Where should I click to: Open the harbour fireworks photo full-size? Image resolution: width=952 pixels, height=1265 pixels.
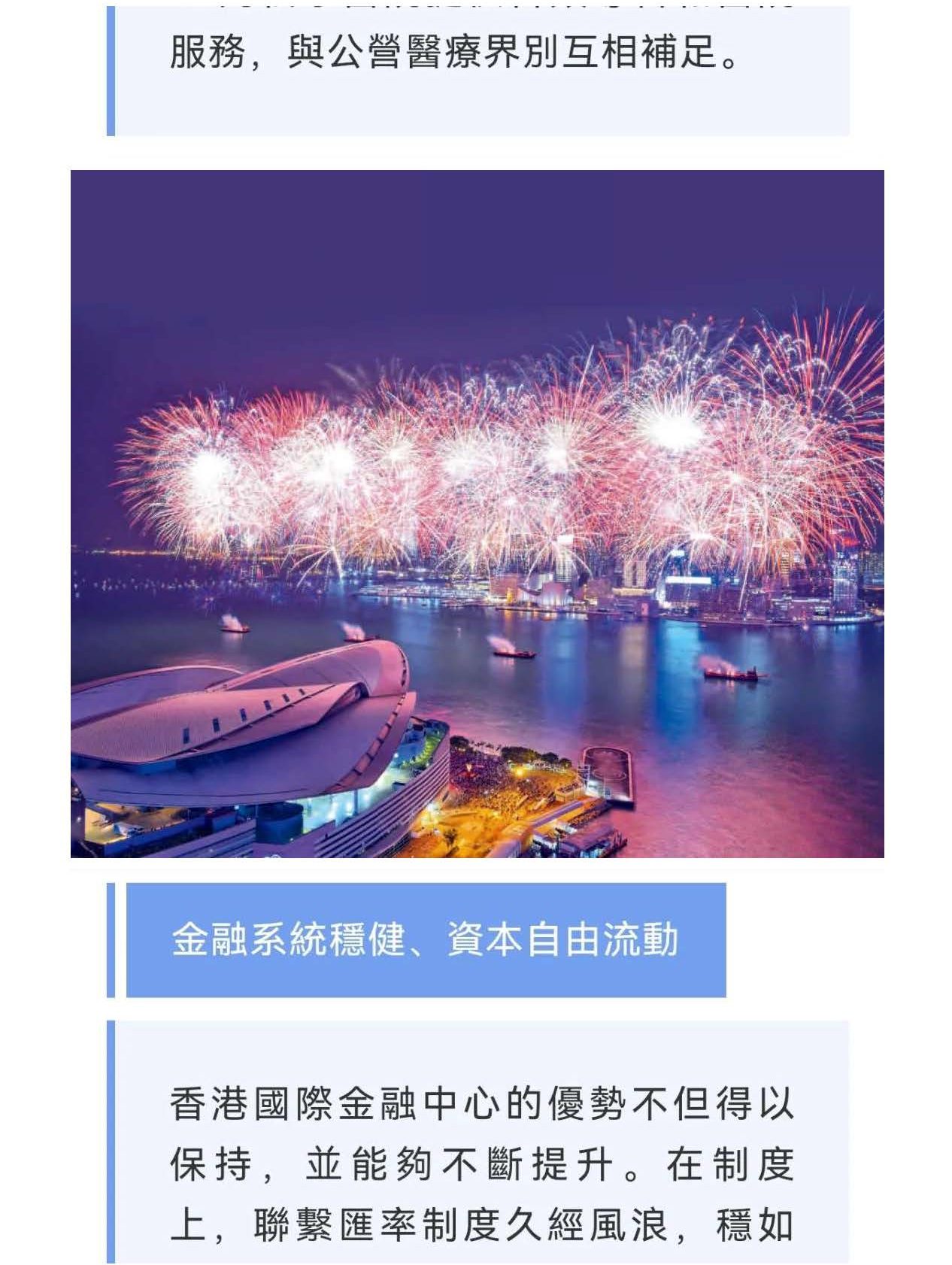click(477, 513)
